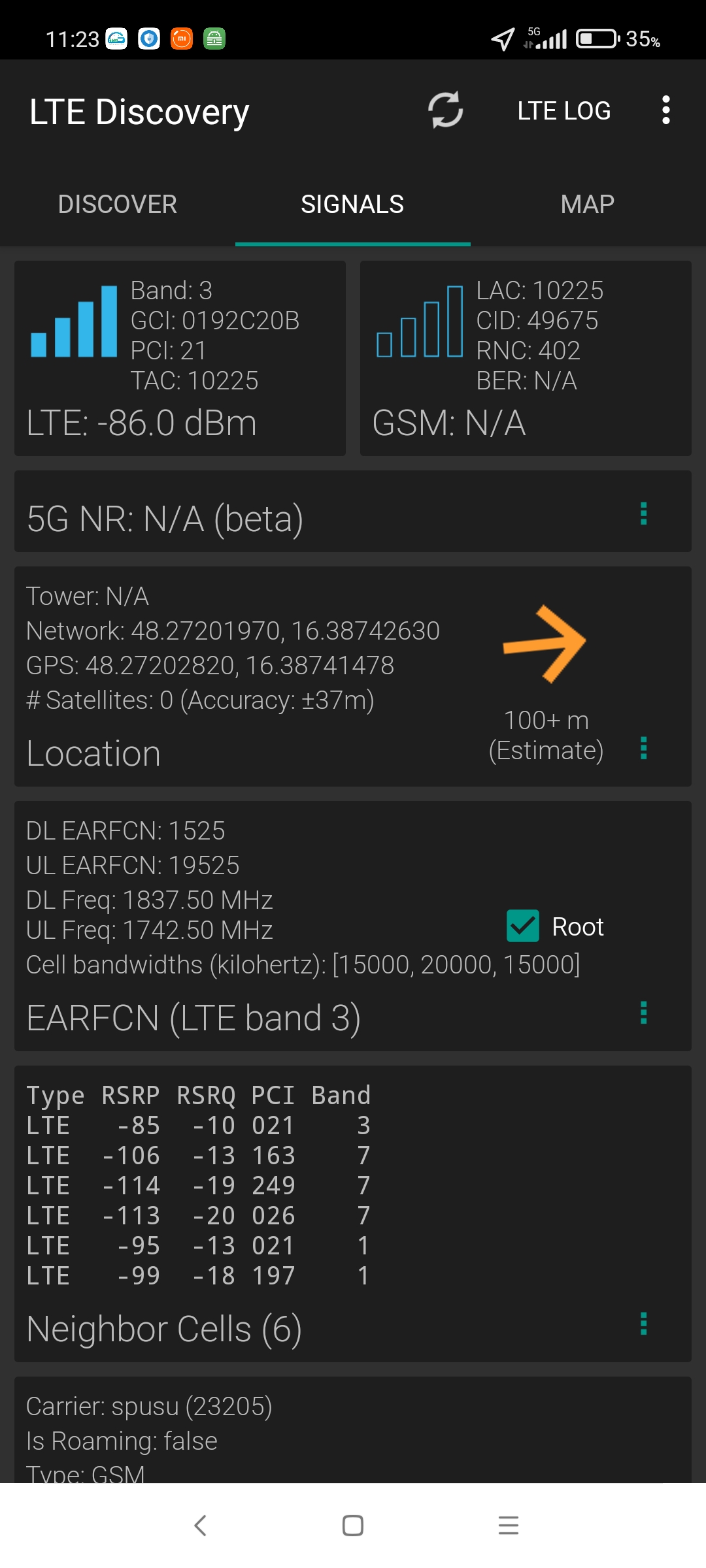Go to the home screen via navigation bar
706x1568 pixels.
point(353,1526)
